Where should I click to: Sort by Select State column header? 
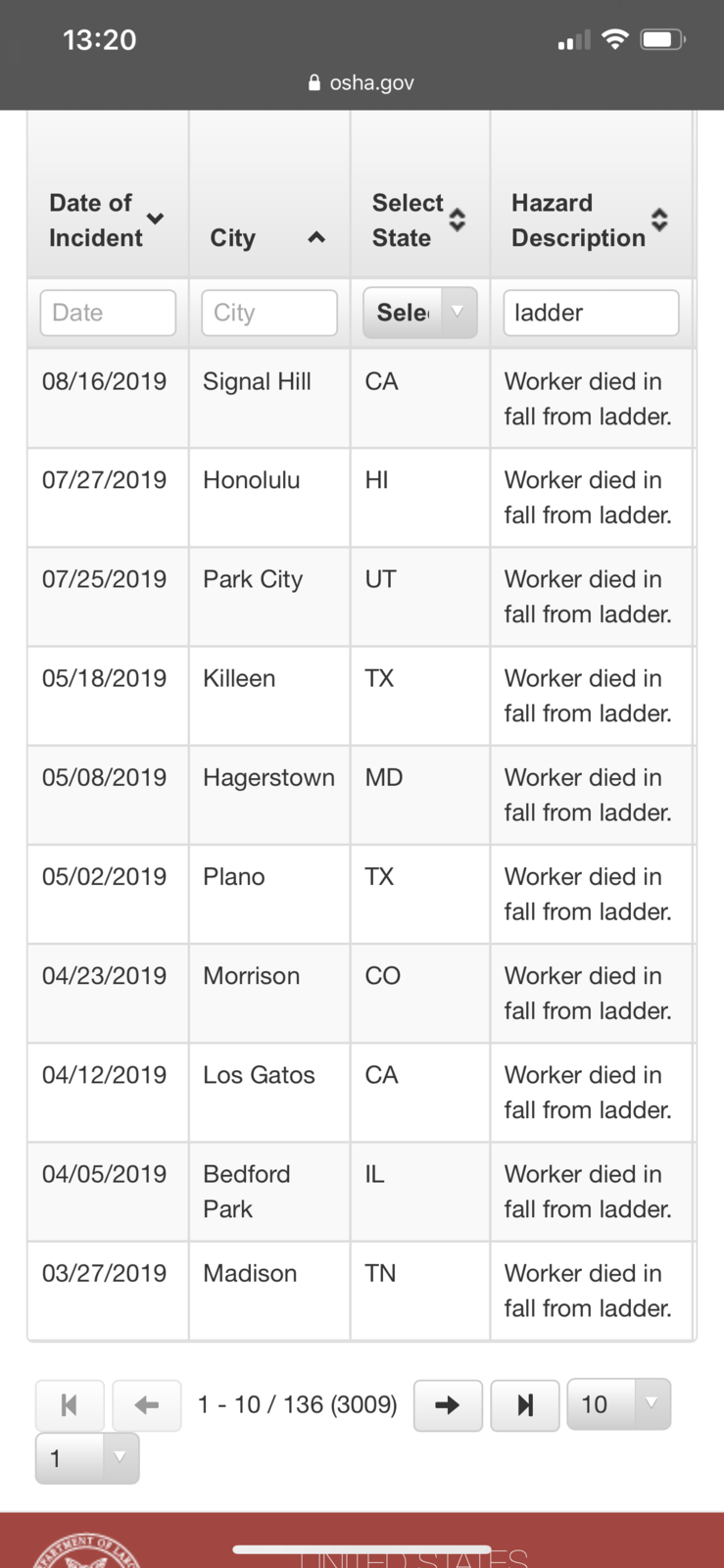pos(419,220)
